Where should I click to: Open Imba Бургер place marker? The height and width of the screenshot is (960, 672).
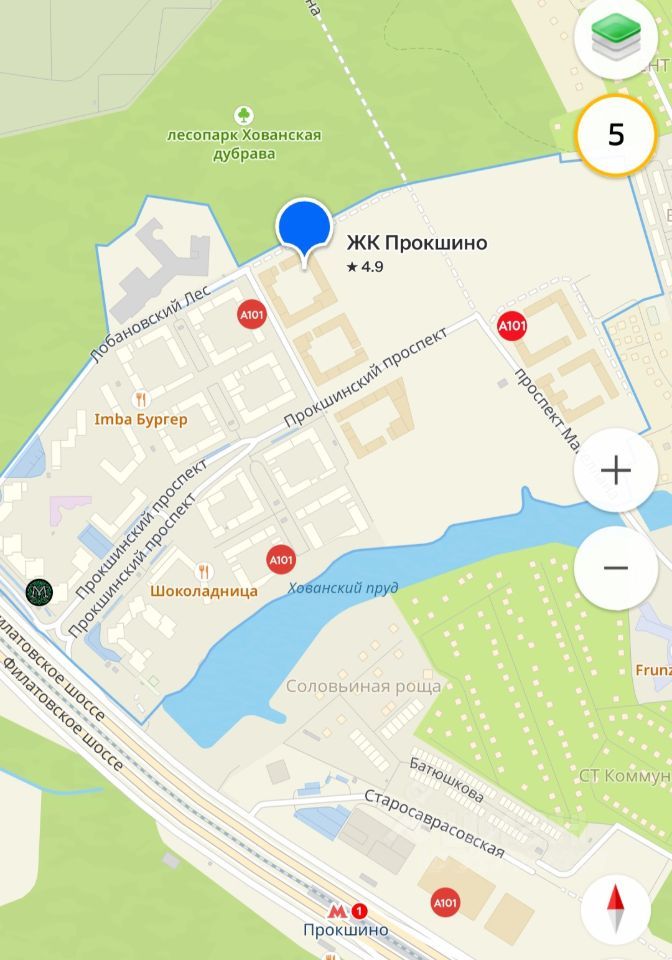click(140, 399)
